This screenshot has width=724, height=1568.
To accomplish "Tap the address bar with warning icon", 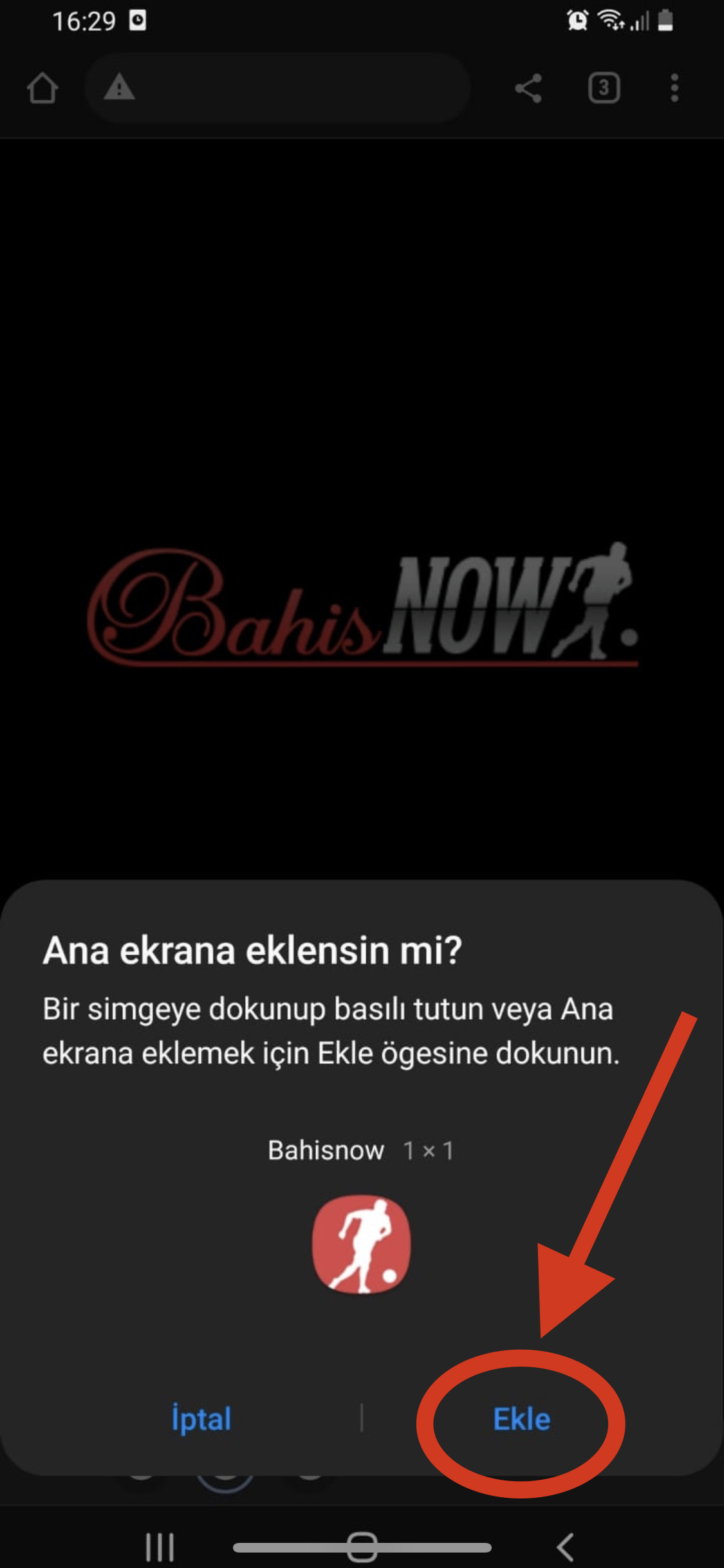I will 277,88.
